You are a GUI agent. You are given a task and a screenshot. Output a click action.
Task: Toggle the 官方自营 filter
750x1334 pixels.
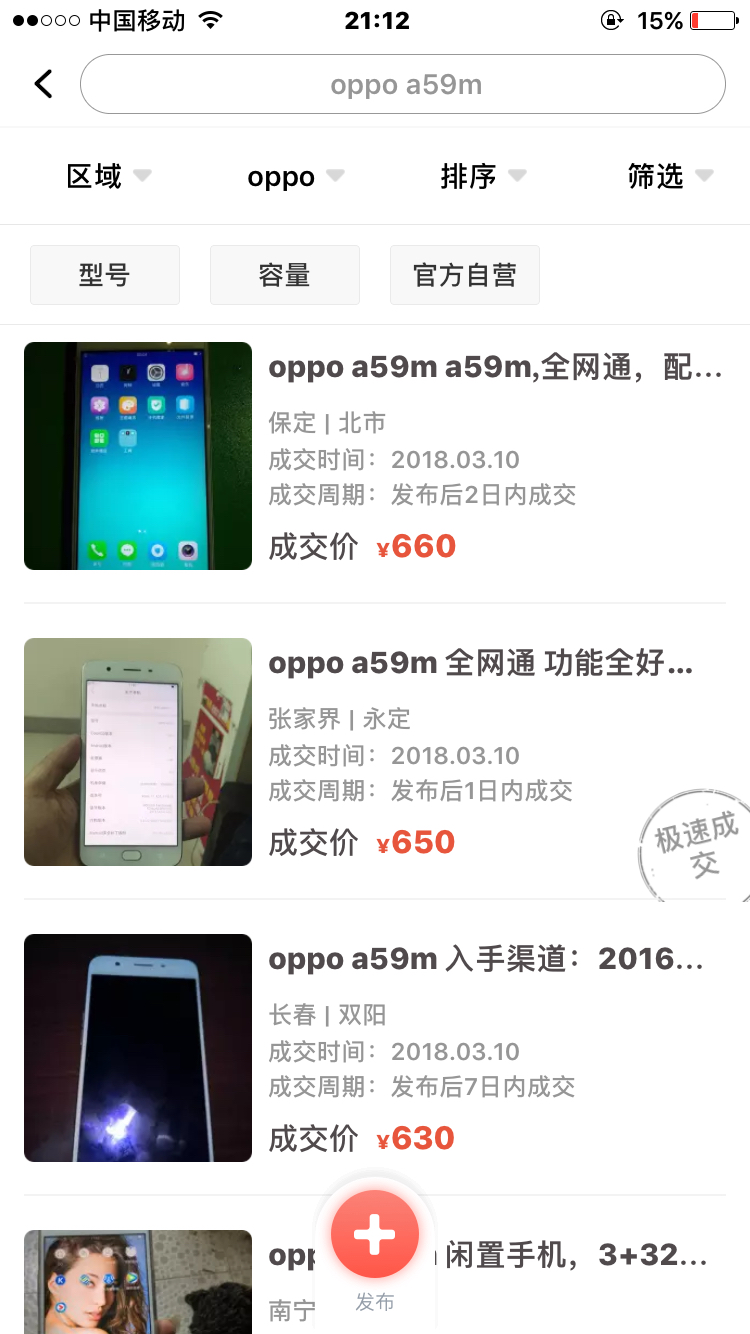pyautogui.click(x=464, y=274)
